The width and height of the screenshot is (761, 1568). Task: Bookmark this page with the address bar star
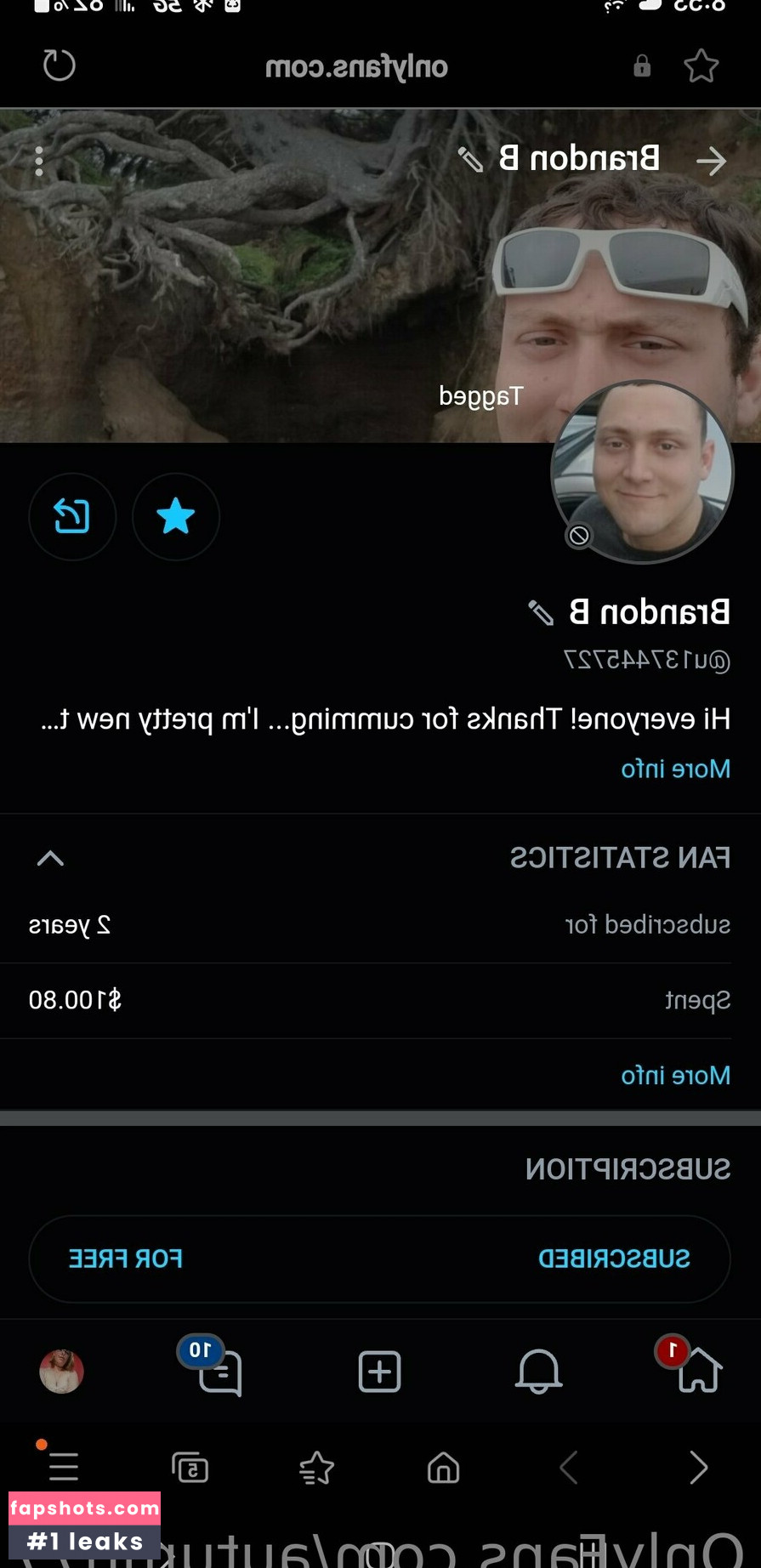click(x=701, y=65)
